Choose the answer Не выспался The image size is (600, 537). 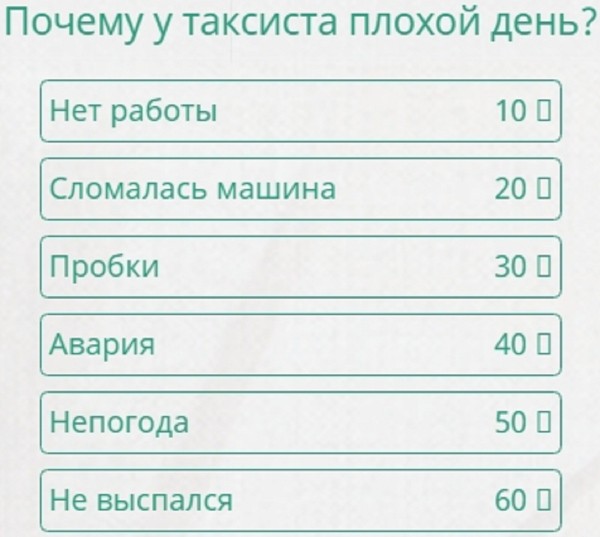click(x=300, y=500)
